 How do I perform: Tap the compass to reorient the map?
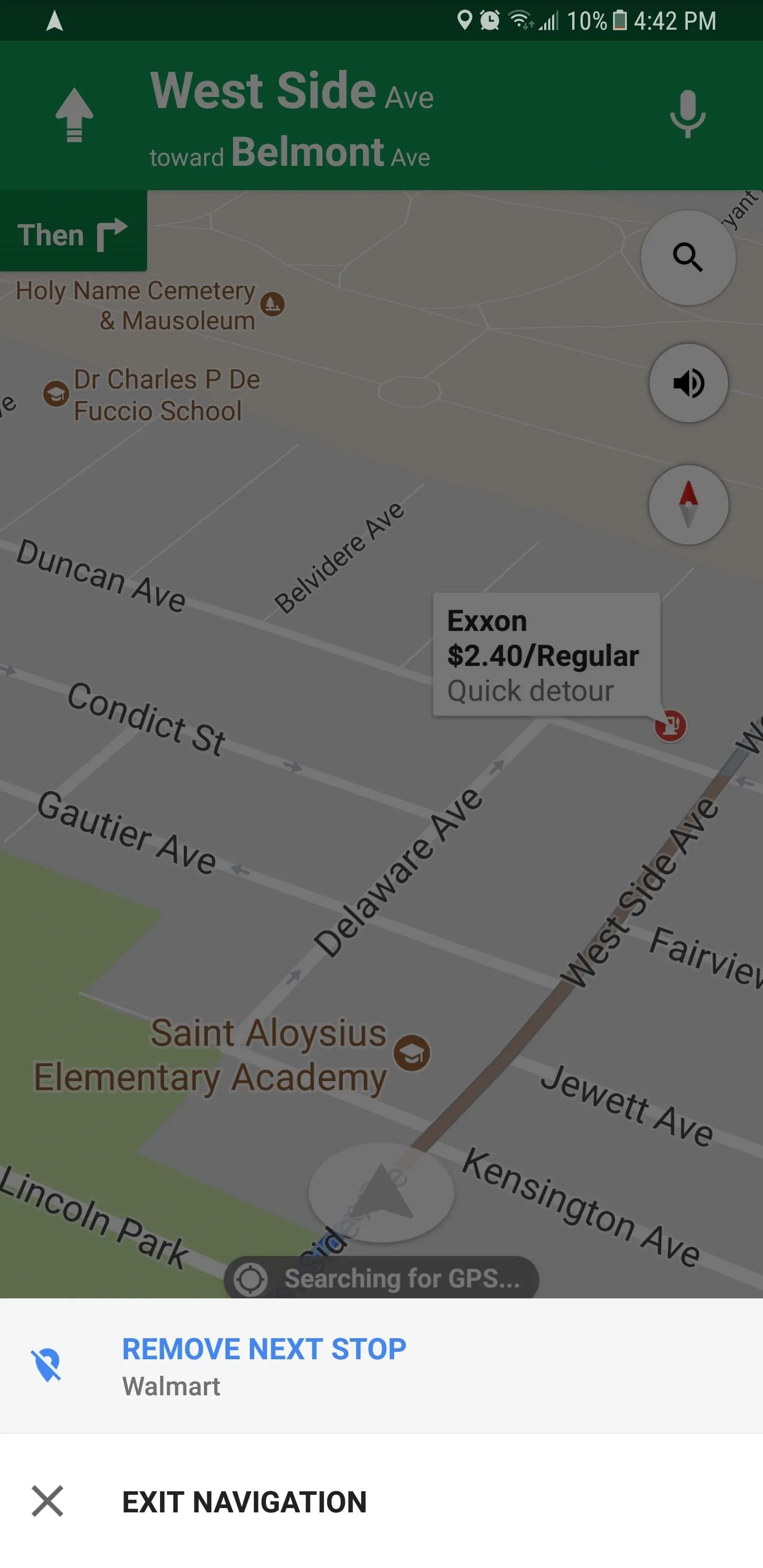688,505
